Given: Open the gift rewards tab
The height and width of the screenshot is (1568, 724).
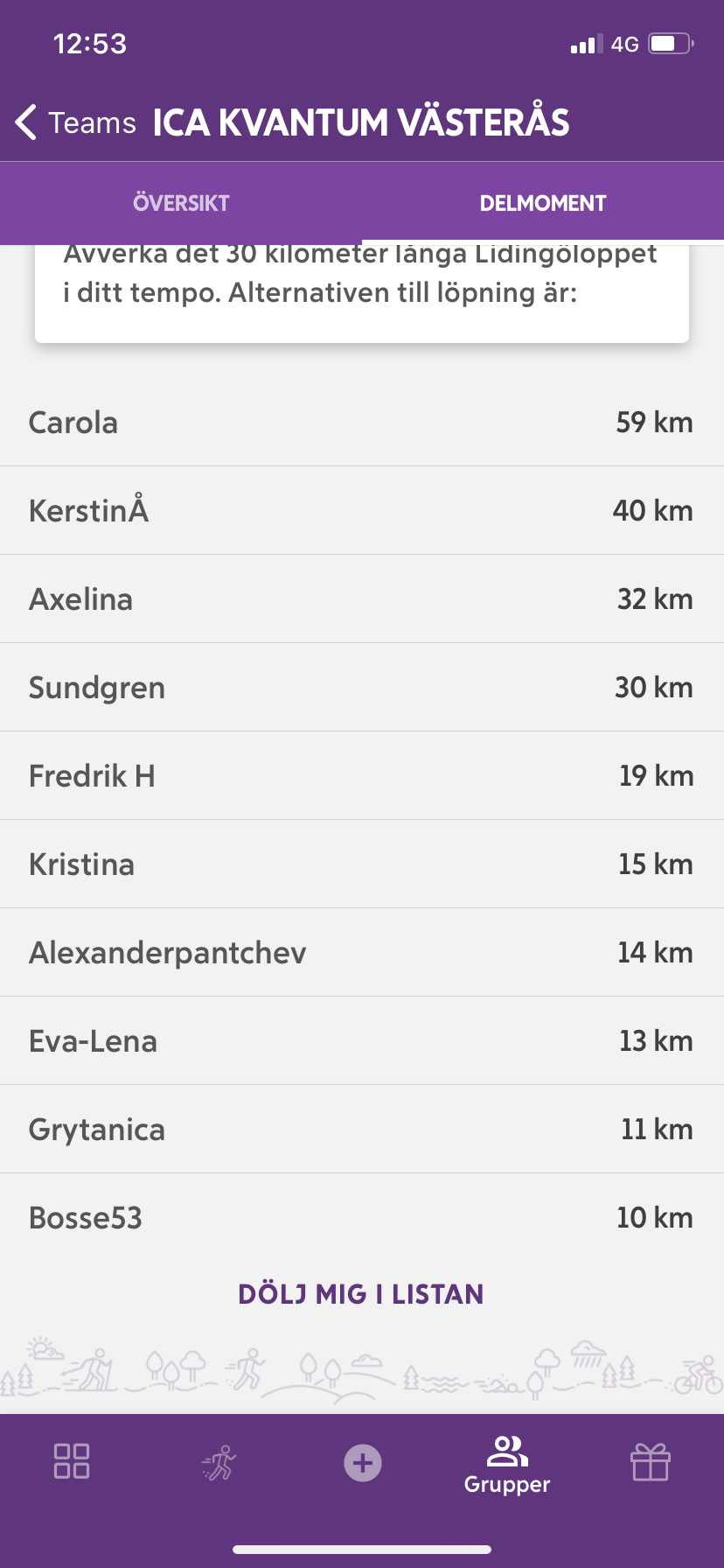Looking at the screenshot, I should pos(651,1461).
